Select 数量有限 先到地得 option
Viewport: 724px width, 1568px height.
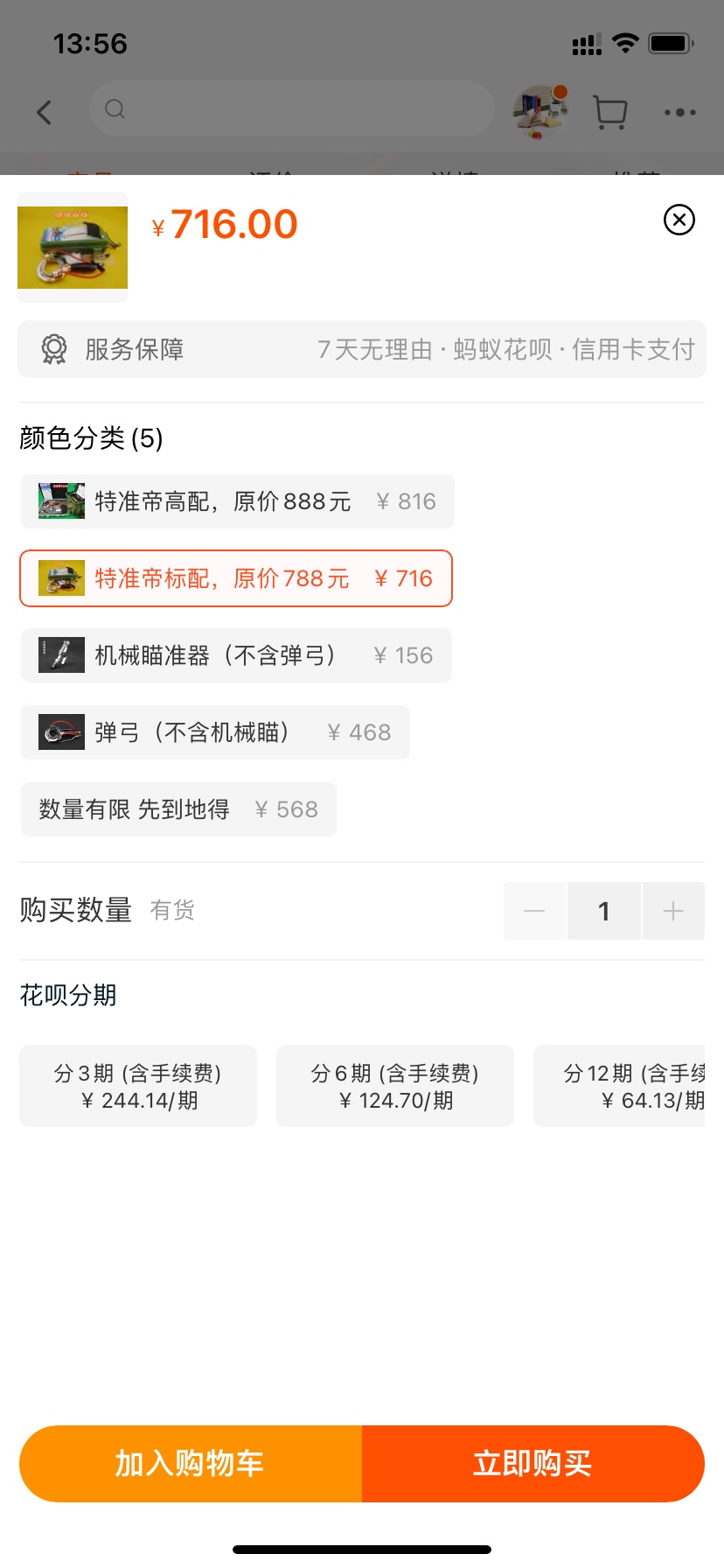tap(178, 809)
